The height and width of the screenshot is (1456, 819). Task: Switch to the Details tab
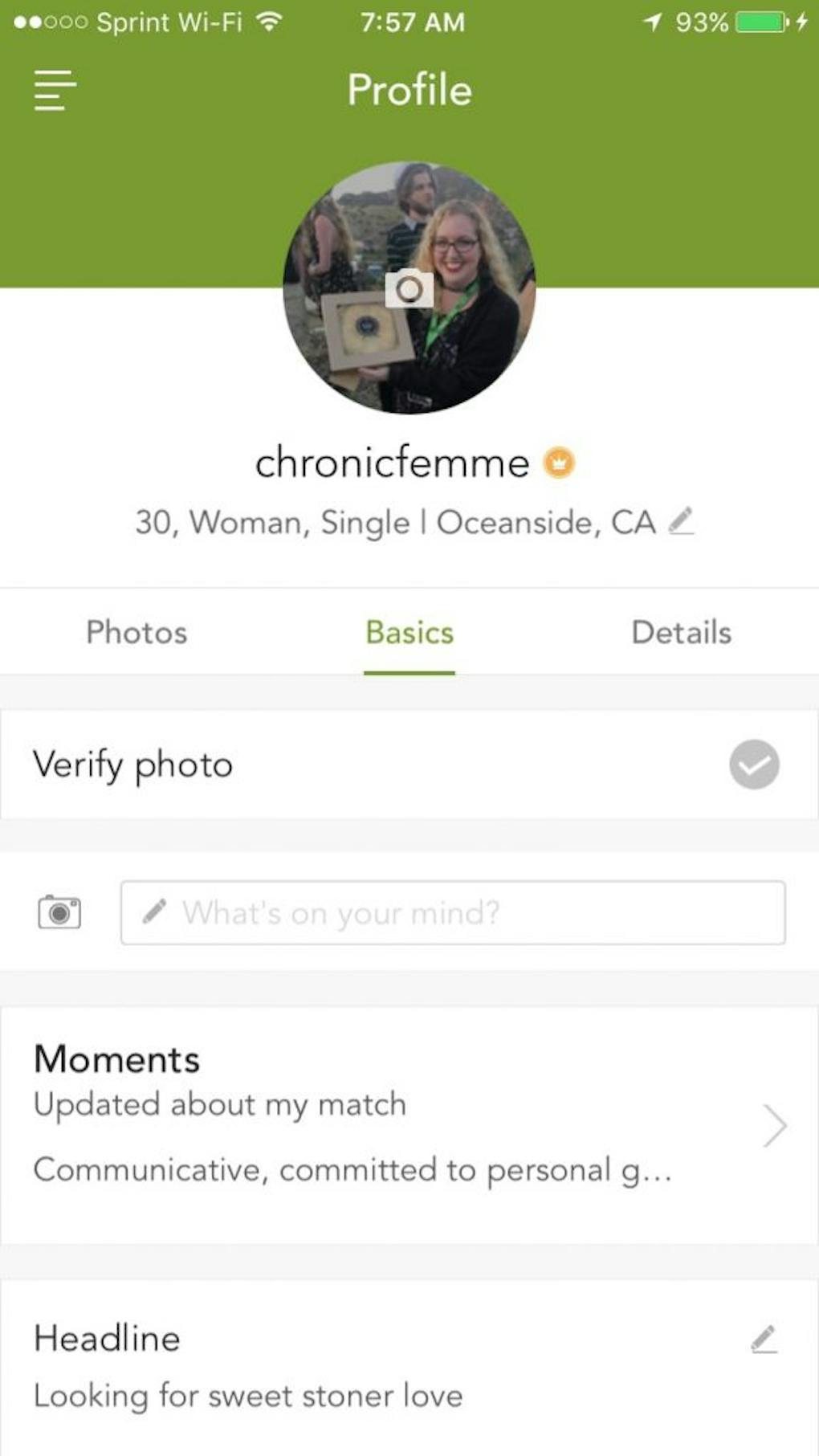681,633
